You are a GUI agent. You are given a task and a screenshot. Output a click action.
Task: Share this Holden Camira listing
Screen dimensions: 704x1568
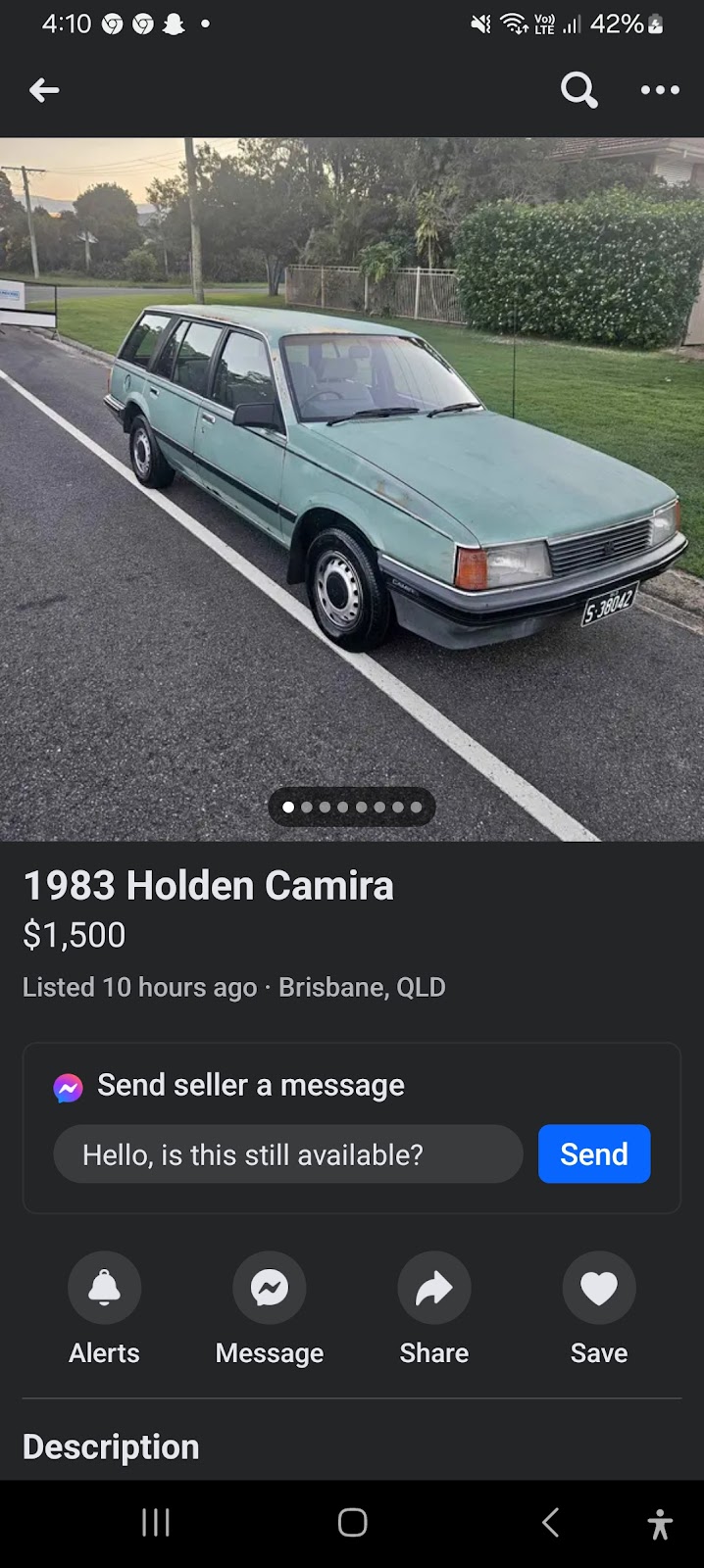[433, 1288]
